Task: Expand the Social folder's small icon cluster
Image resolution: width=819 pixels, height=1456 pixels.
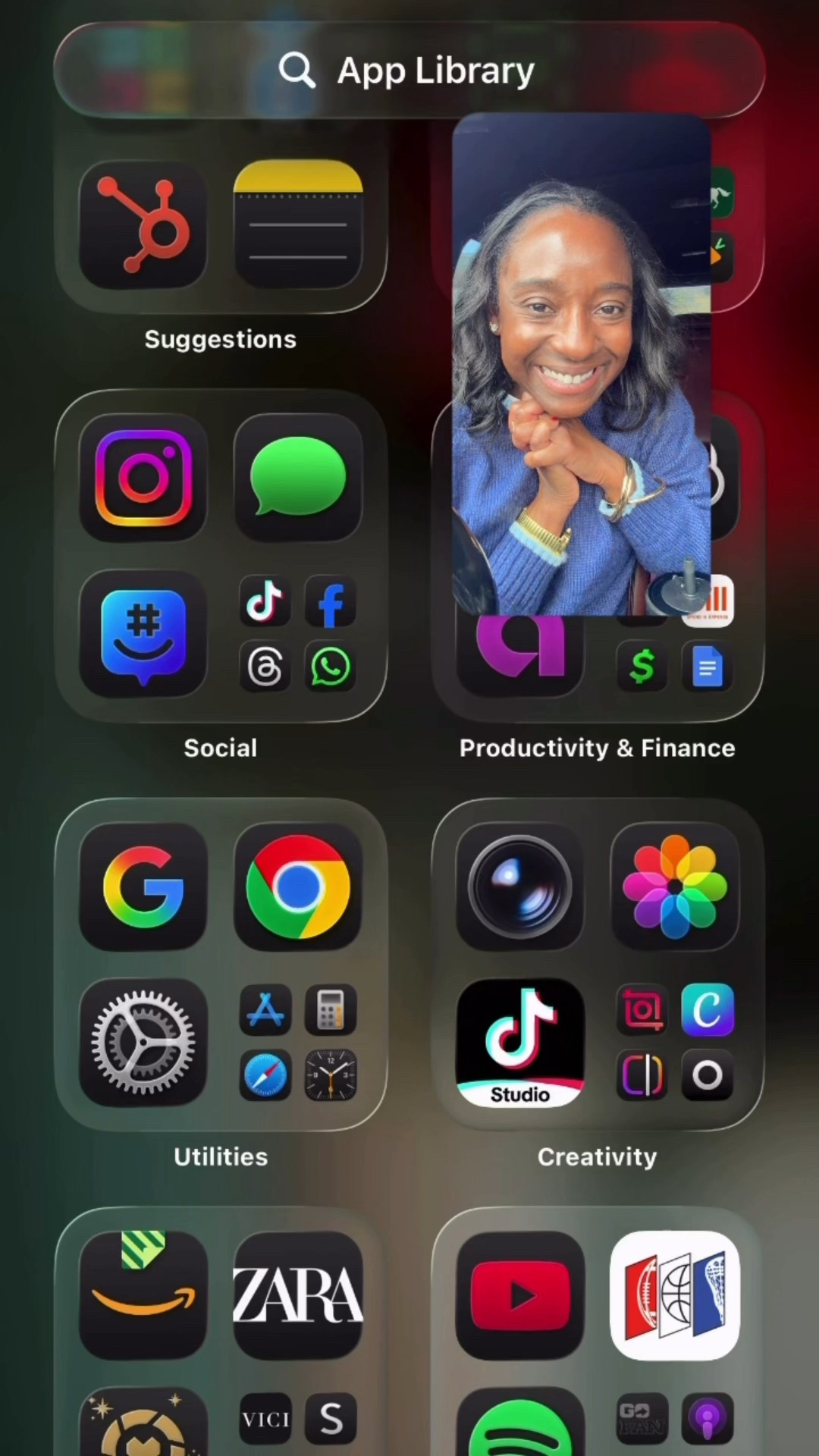Action: click(x=298, y=635)
